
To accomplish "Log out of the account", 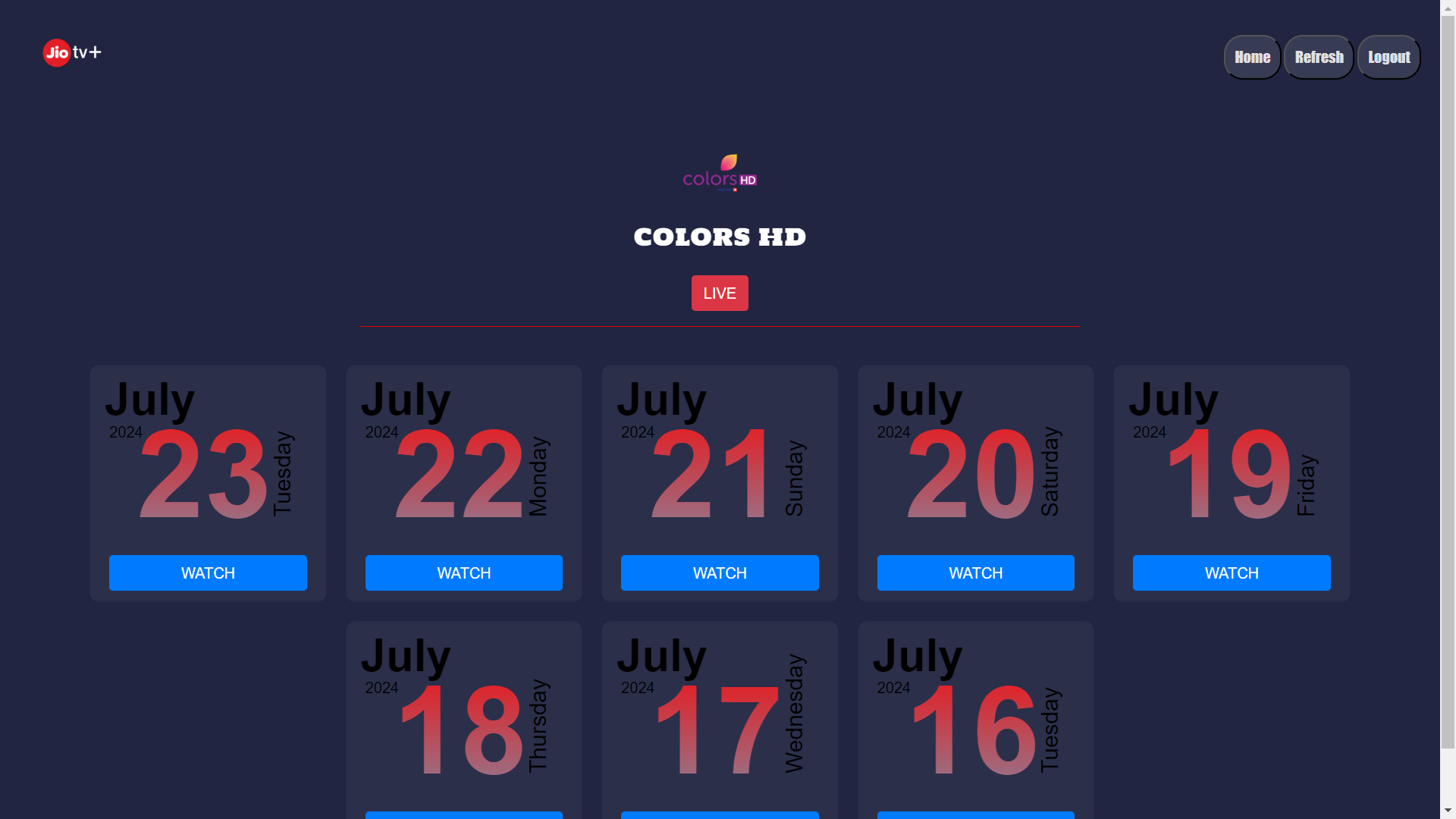I will click(1389, 57).
